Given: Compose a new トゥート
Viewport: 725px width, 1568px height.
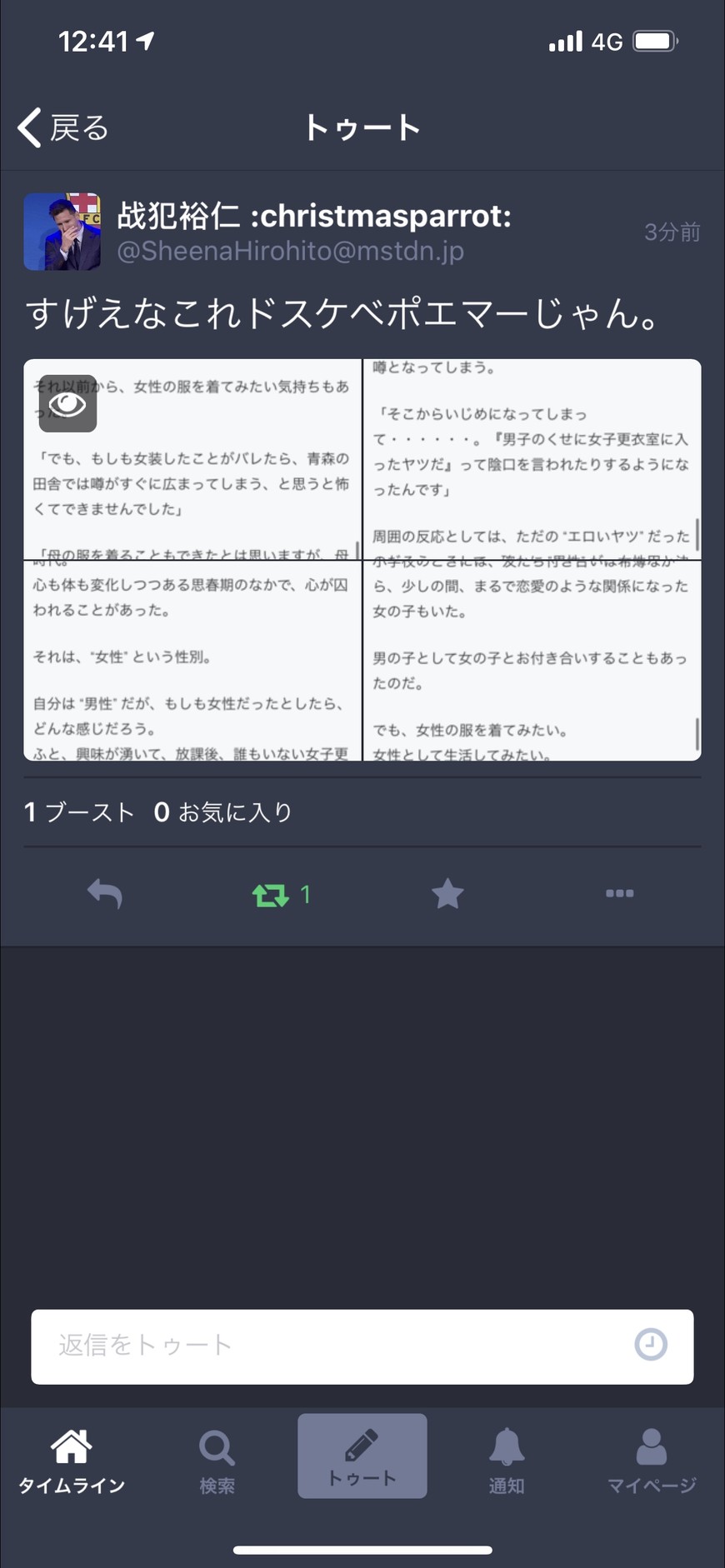Looking at the screenshot, I should coord(362,1456).
